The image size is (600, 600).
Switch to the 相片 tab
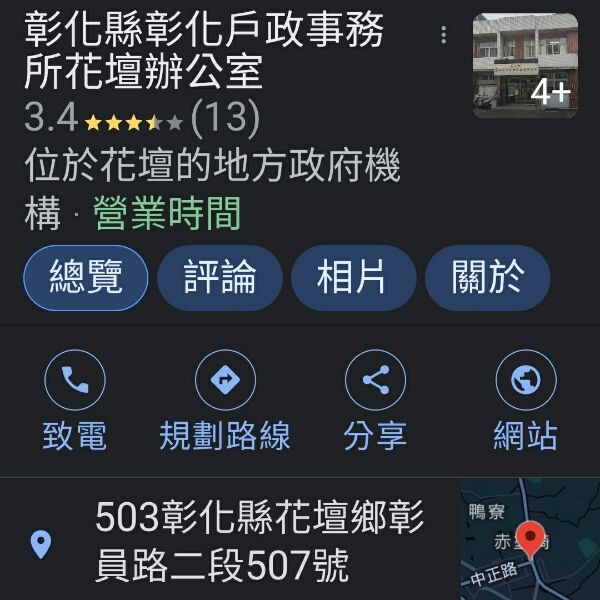(x=352, y=277)
